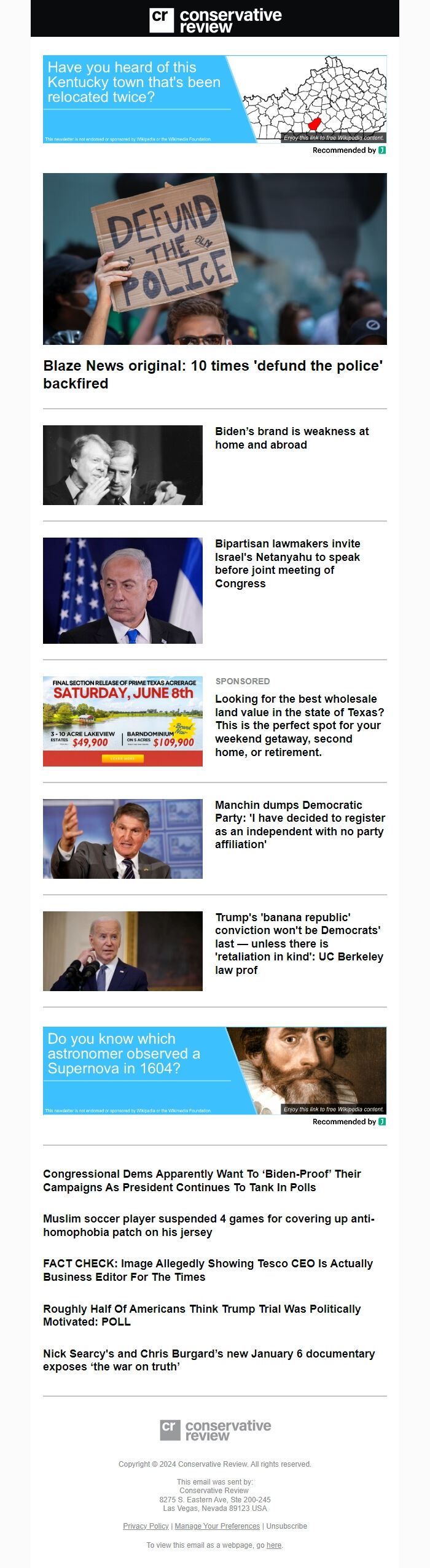The width and height of the screenshot is (430, 1568).
Task: Read the Netanyahu joint meeting invitation story
Action: [x=287, y=563]
